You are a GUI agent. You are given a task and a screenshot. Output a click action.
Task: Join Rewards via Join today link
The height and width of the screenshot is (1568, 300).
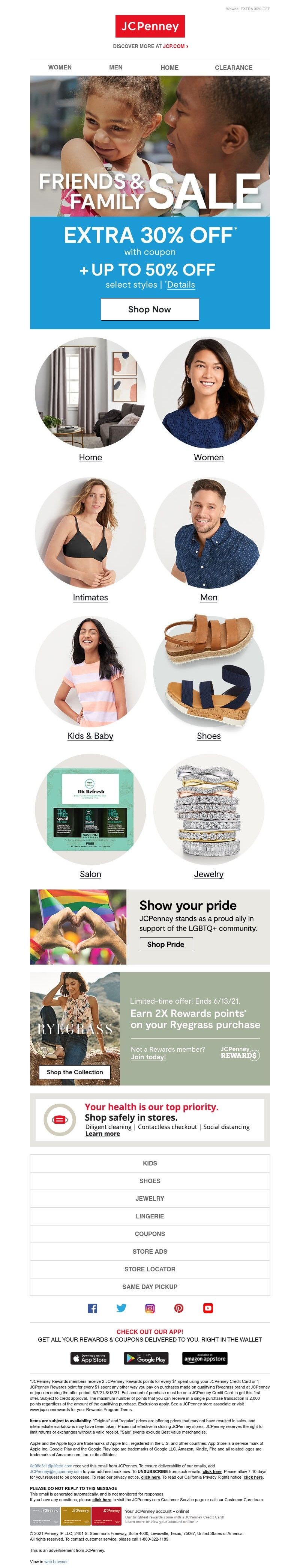coord(148,1057)
